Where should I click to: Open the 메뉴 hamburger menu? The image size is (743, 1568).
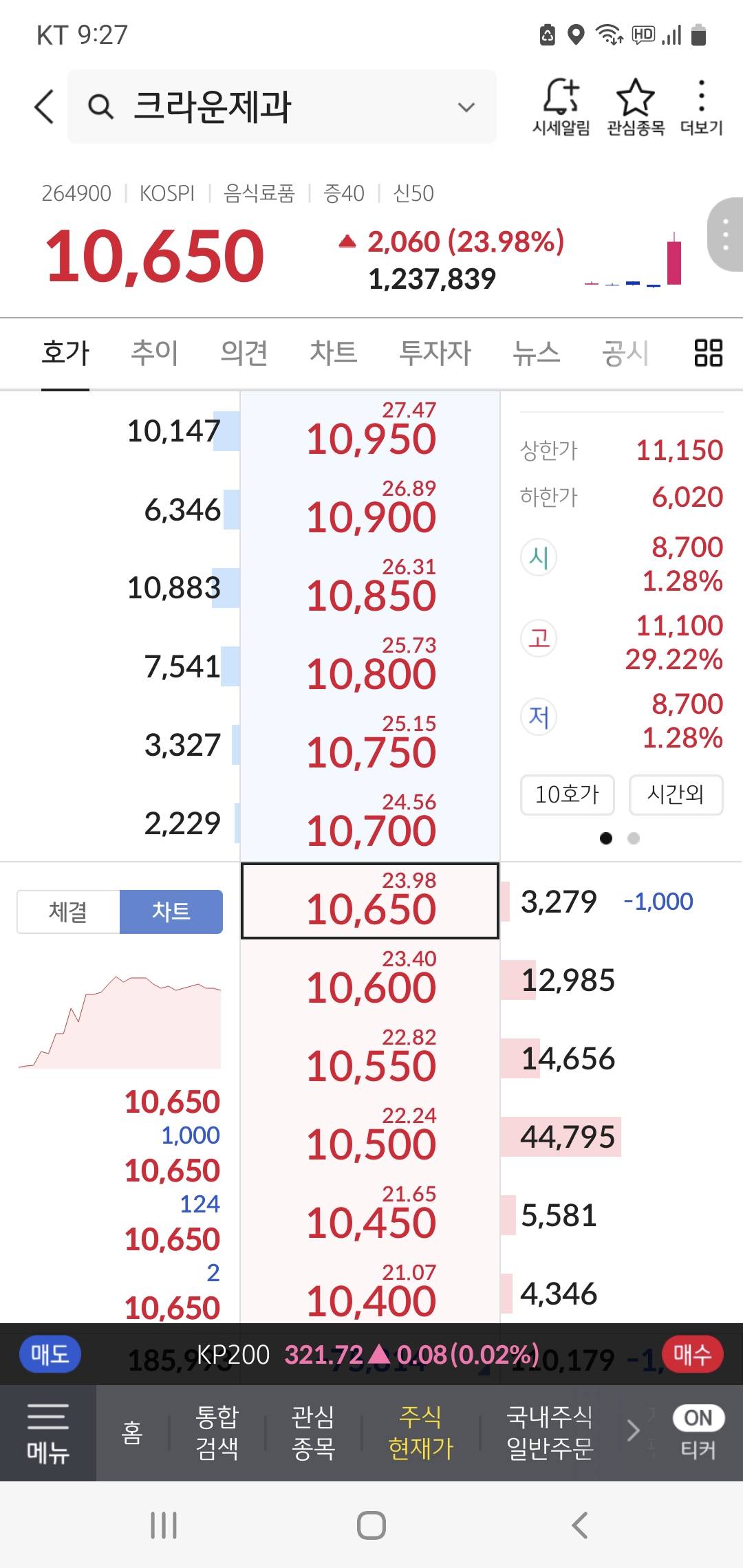tap(47, 1433)
